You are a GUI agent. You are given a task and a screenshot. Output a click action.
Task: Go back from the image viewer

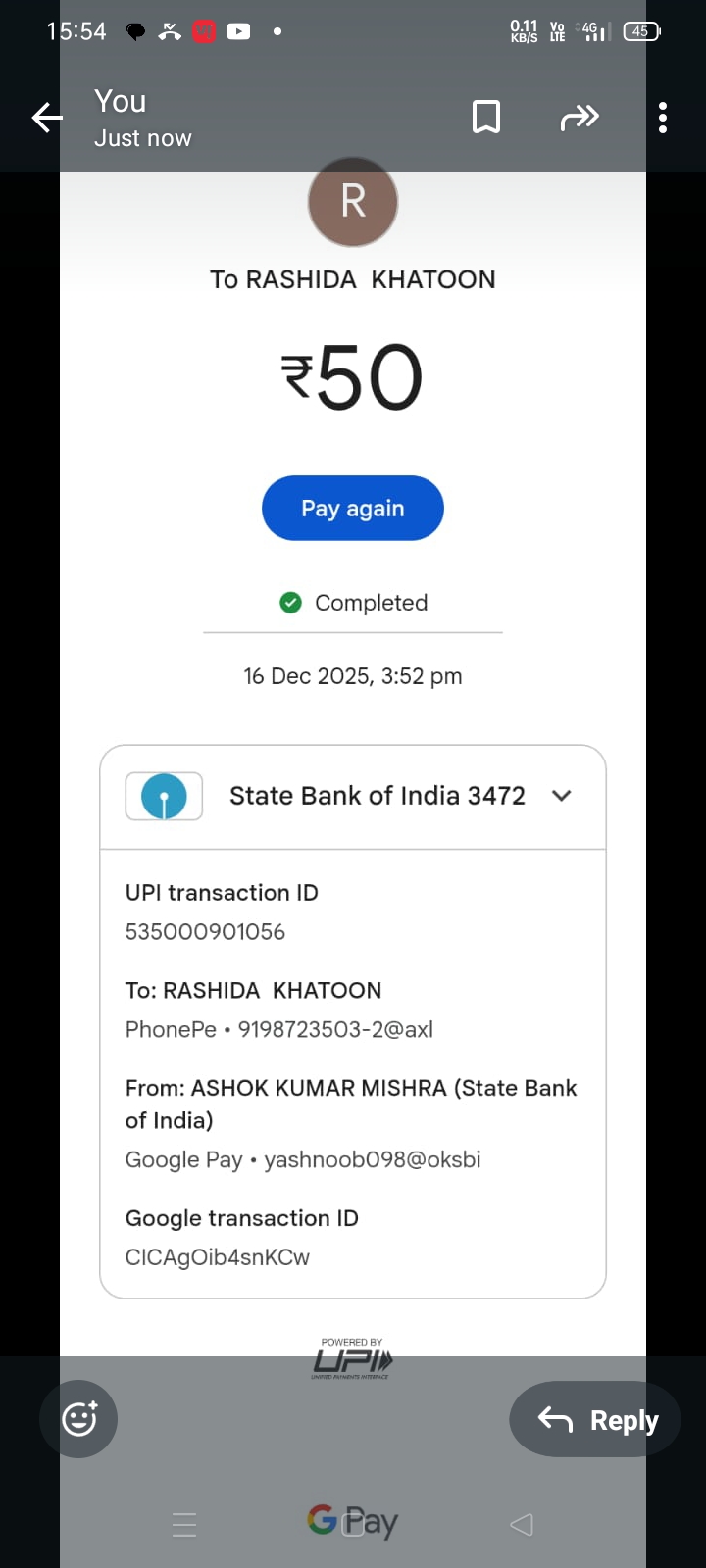46,119
